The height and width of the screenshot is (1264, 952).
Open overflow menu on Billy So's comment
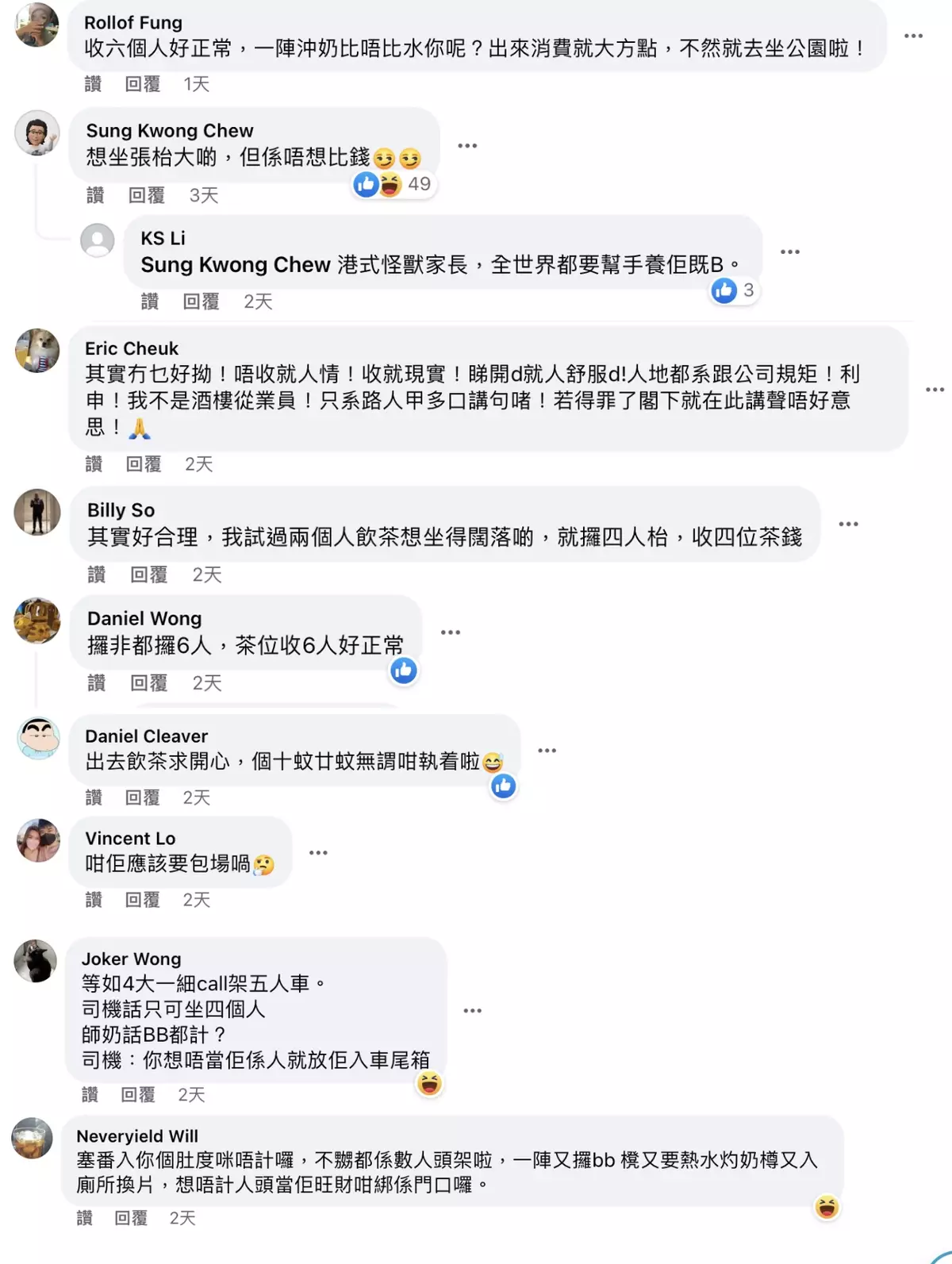[848, 524]
